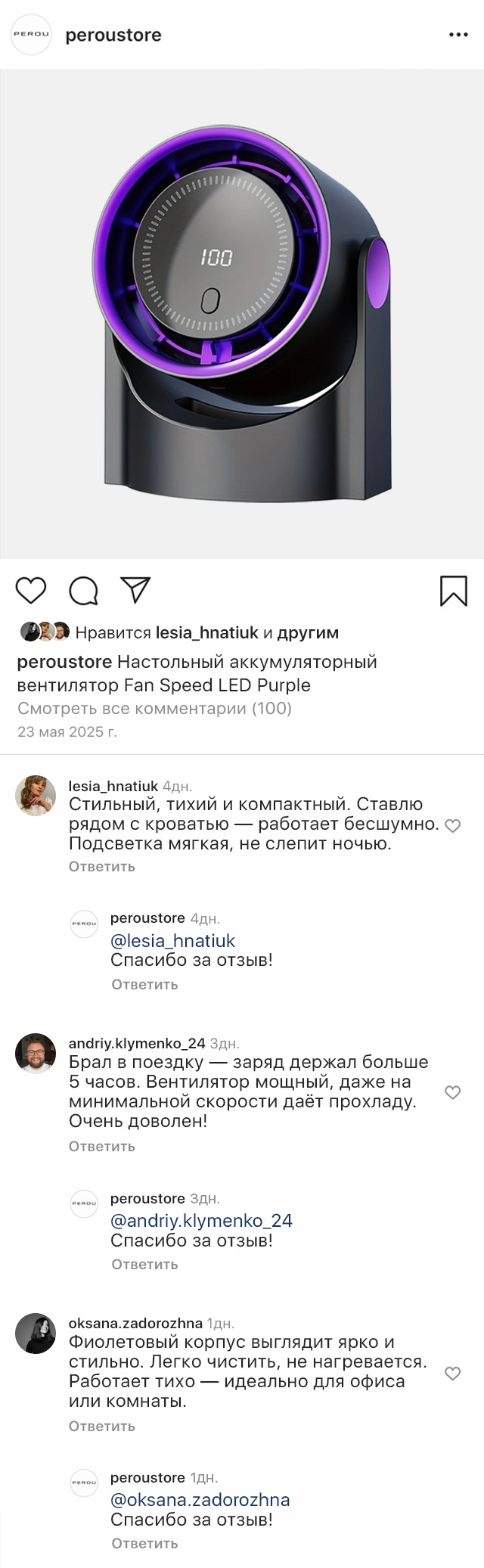The height and width of the screenshot is (1568, 484).
Task: Open the three-dot post options menu
Action: click(x=458, y=35)
